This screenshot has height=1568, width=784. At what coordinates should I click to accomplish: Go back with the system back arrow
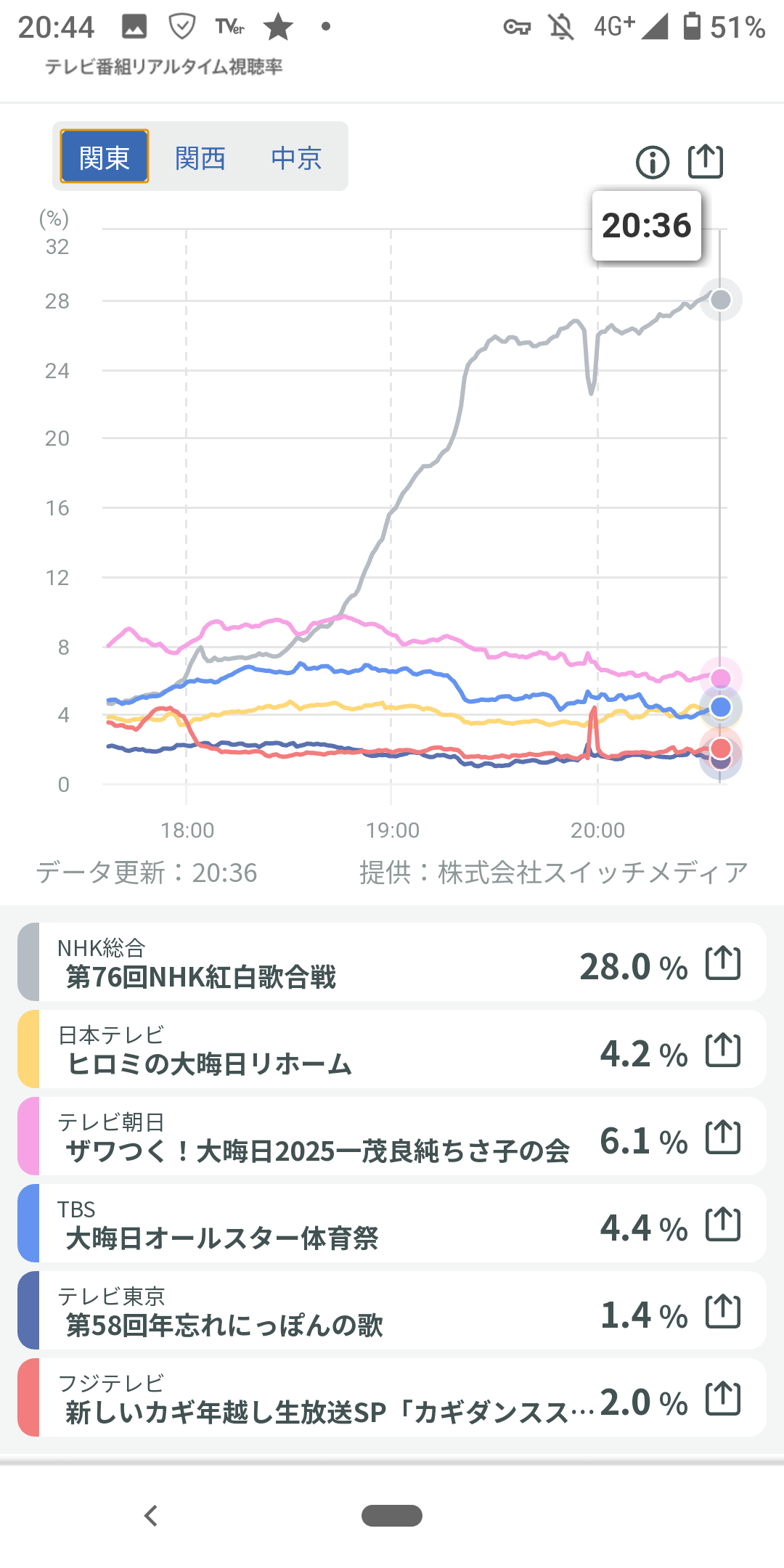[x=151, y=1516]
